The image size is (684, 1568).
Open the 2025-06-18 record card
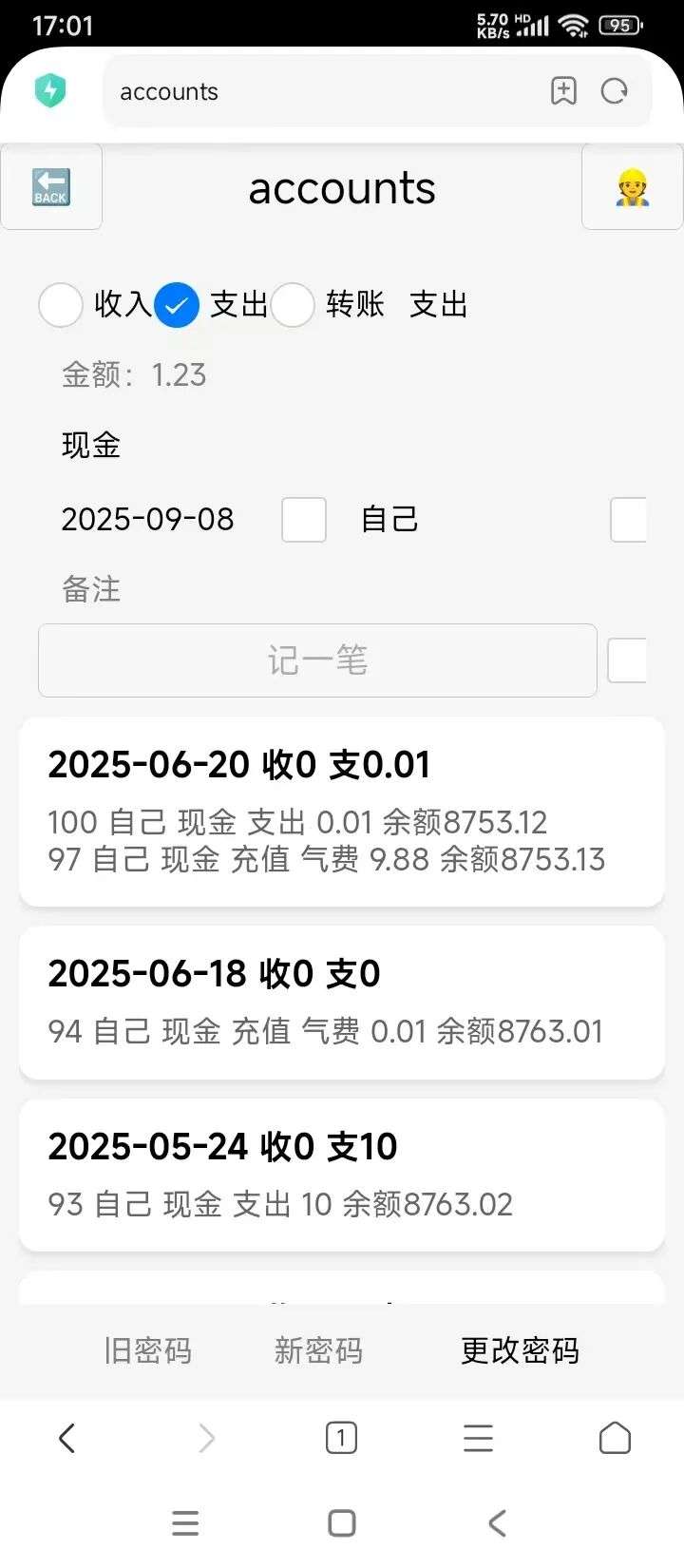(342, 1003)
